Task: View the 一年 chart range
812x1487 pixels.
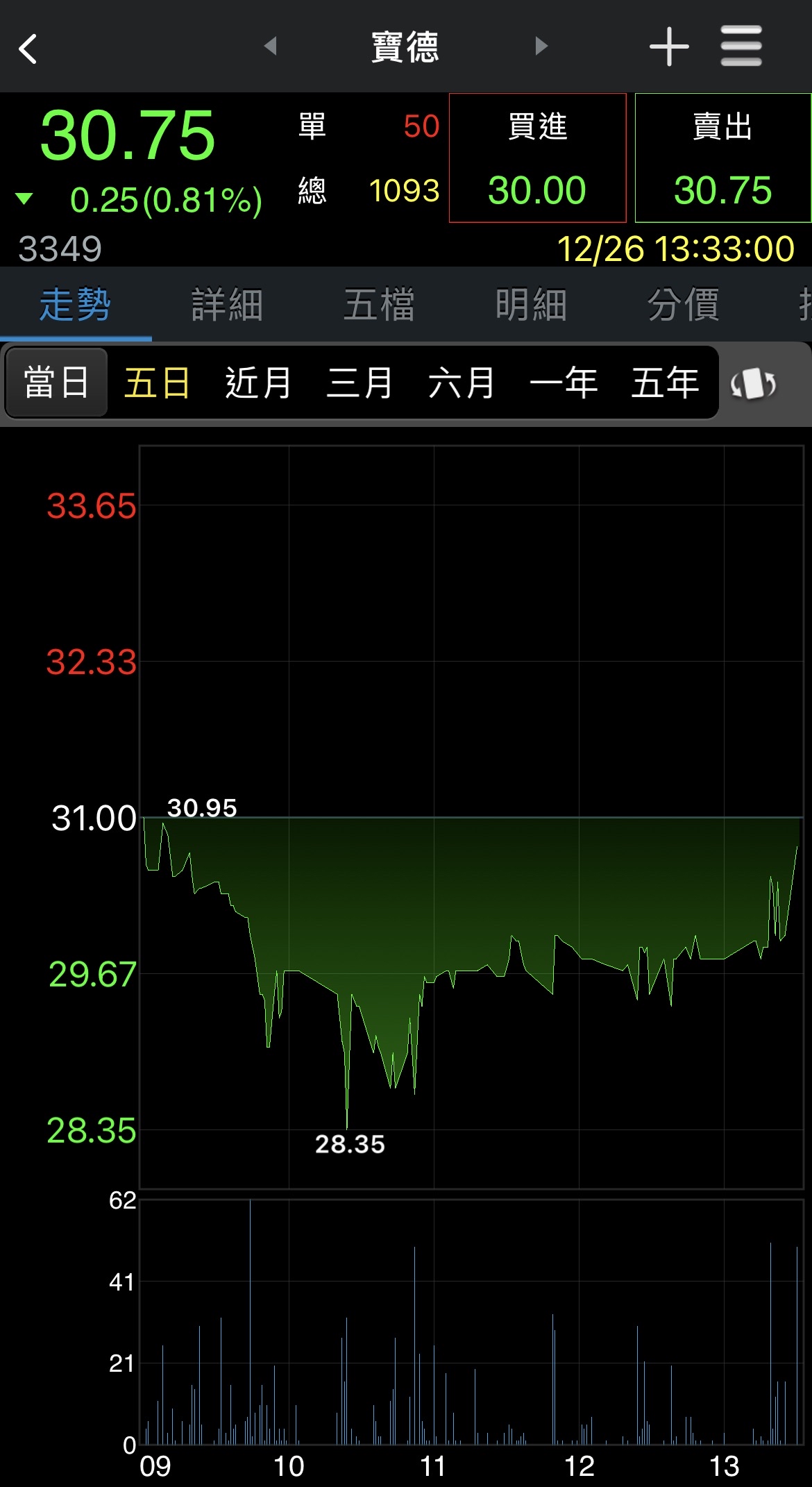Action: [x=563, y=383]
